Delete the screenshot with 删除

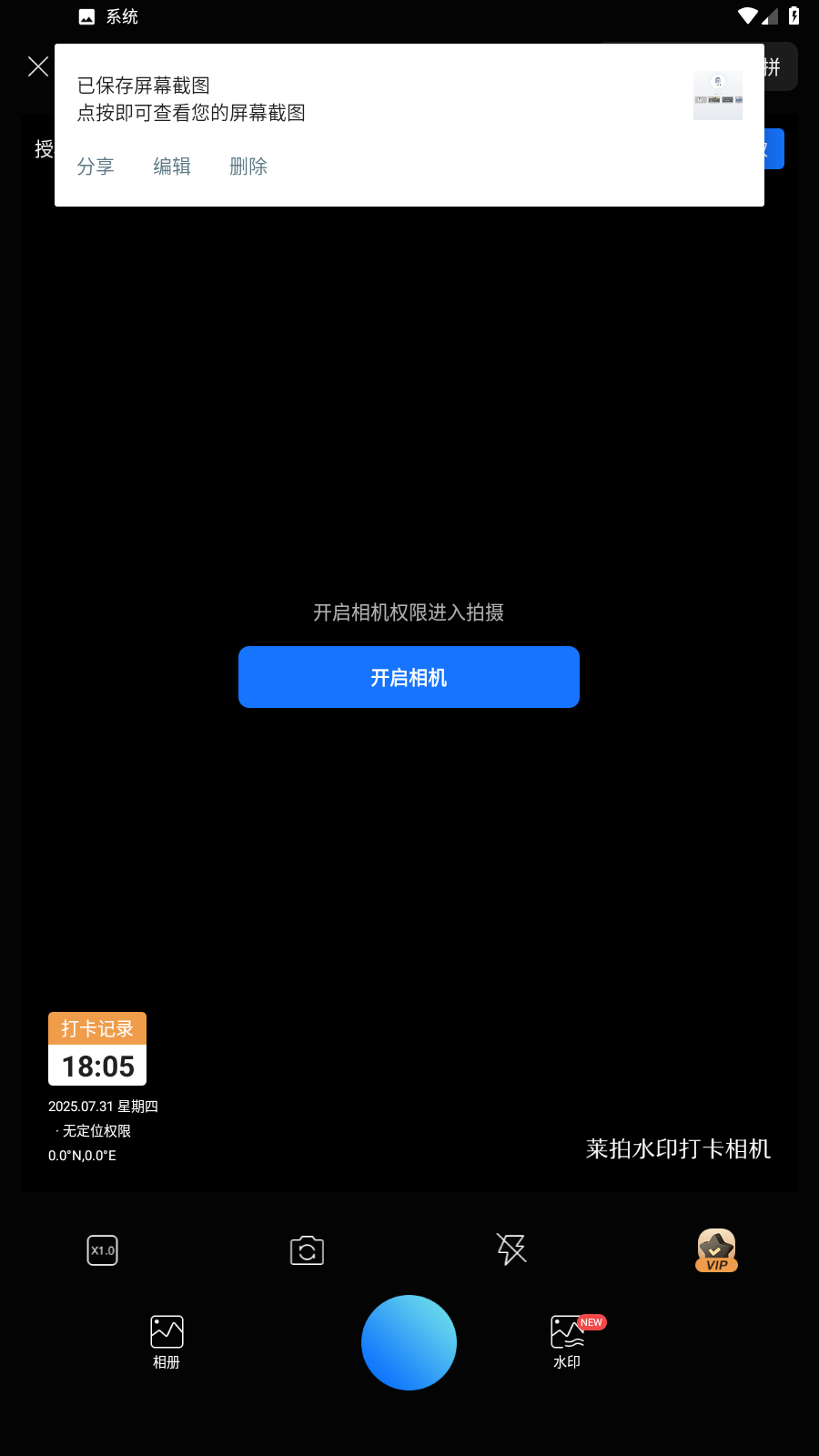click(x=248, y=166)
